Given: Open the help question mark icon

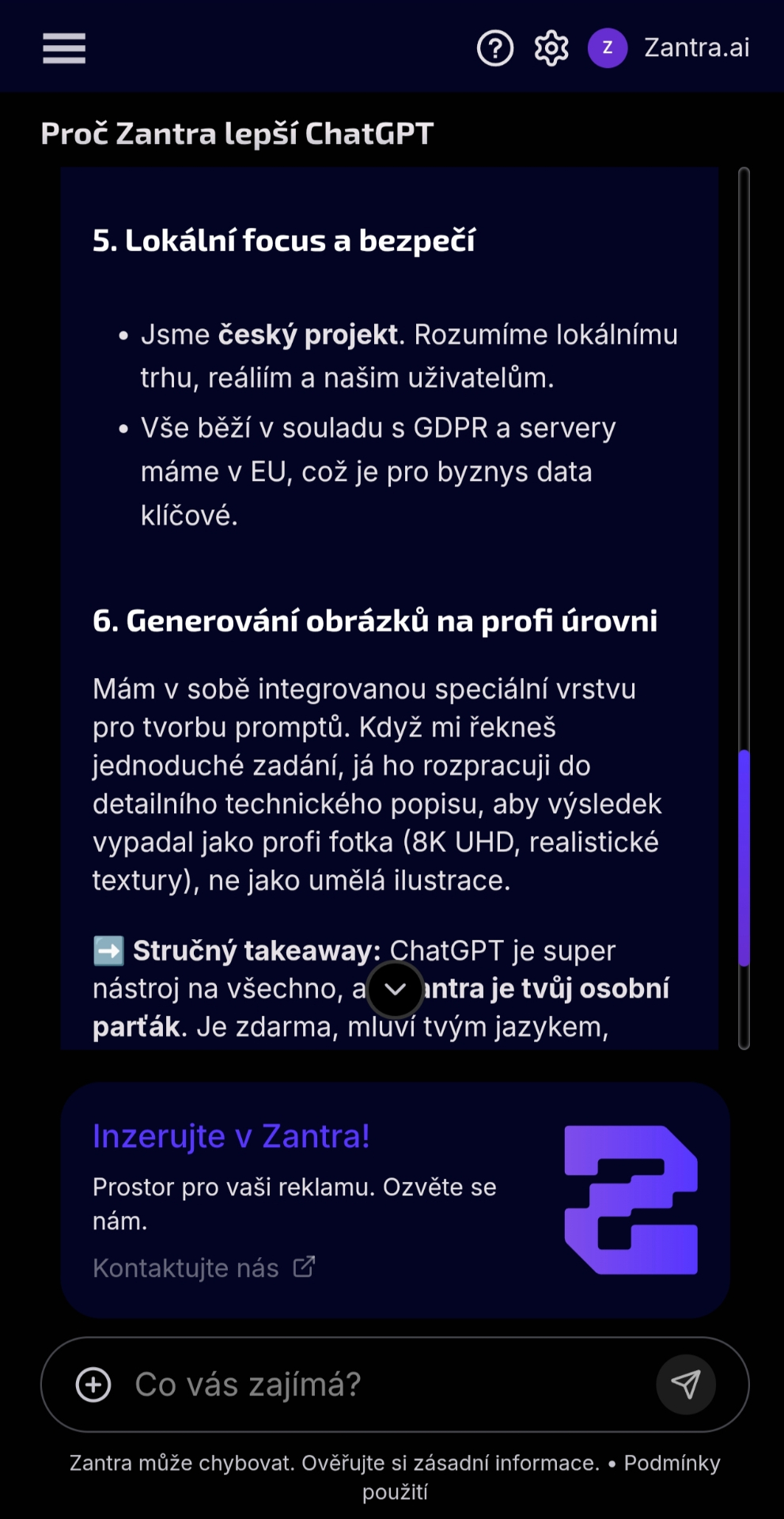Looking at the screenshot, I should click(494, 47).
